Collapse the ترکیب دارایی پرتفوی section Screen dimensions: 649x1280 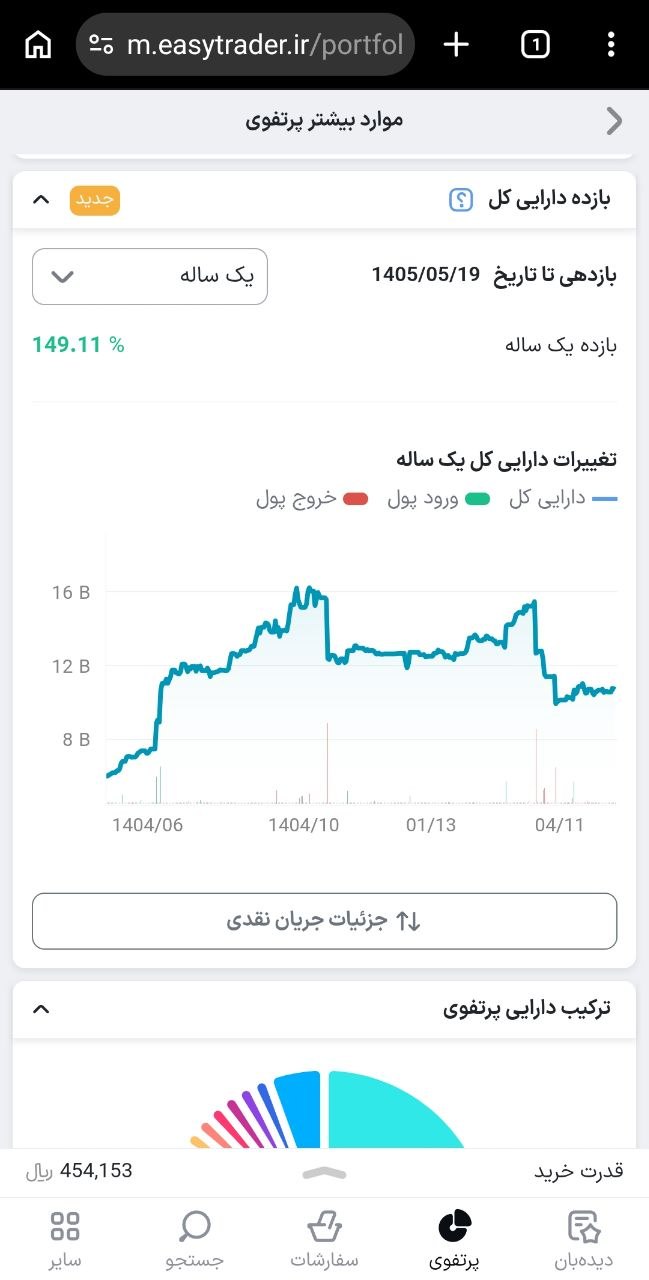click(41, 1008)
